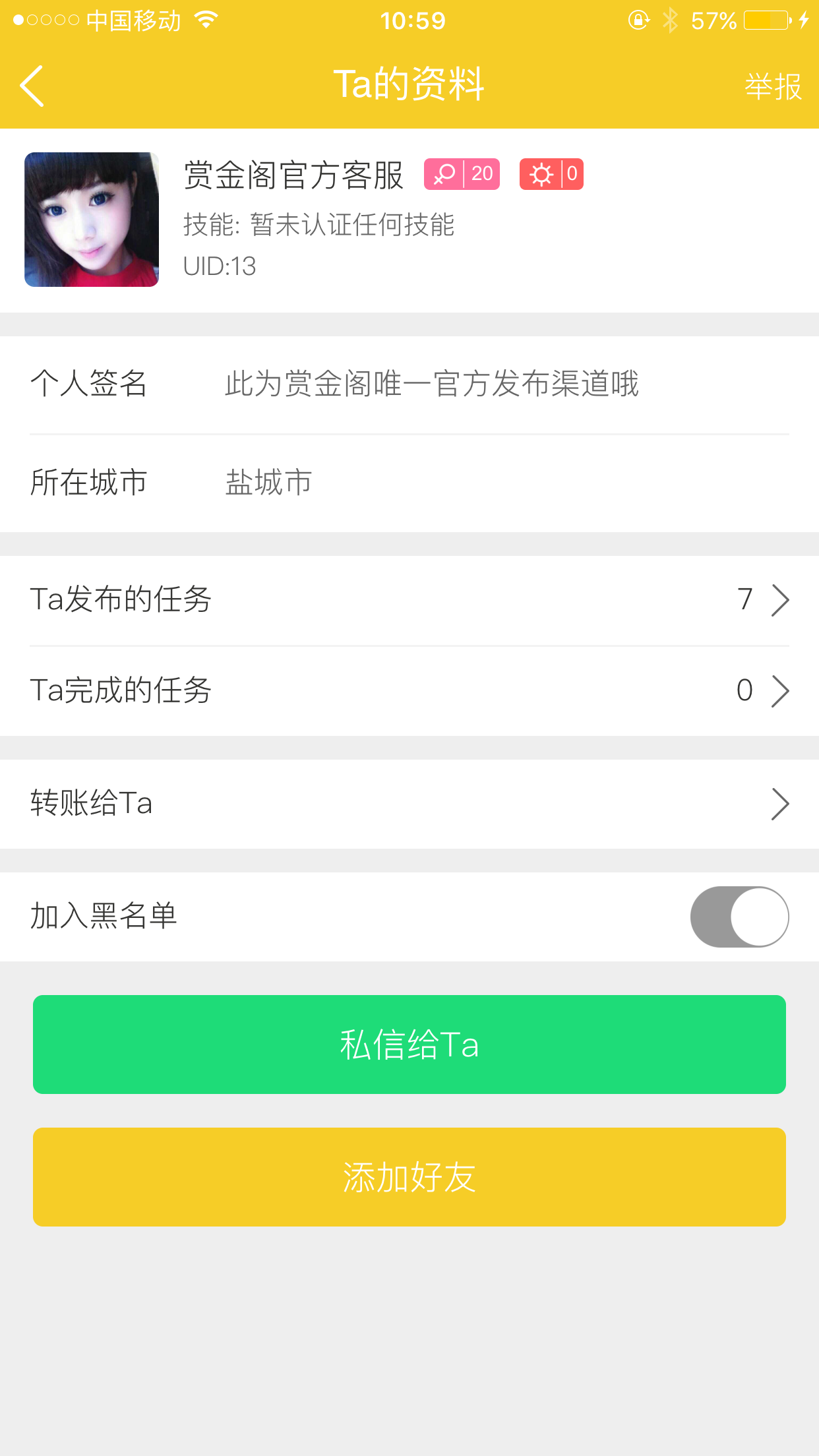
Task: Toggle the 加入黑名单 switch
Action: (739, 917)
